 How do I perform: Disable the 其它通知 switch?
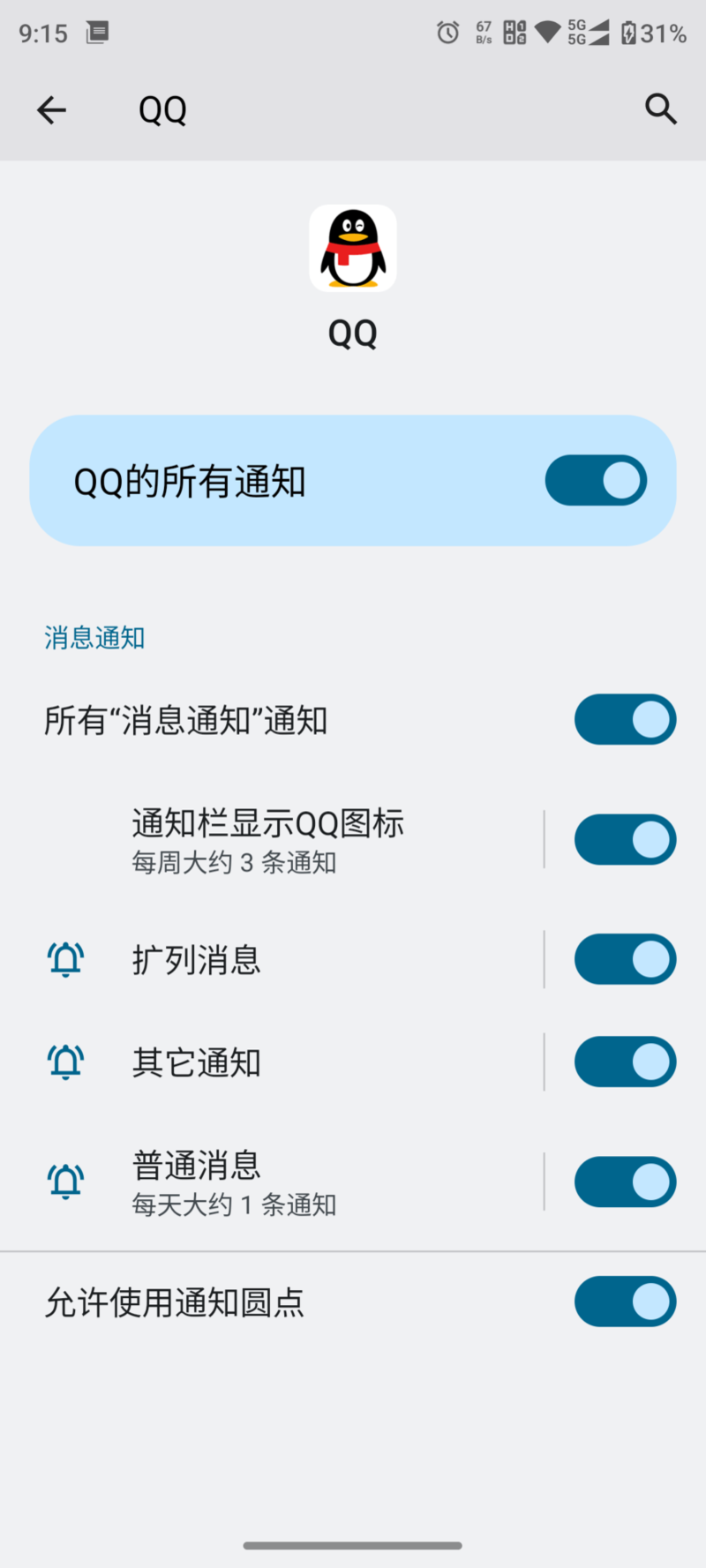[x=625, y=1062]
